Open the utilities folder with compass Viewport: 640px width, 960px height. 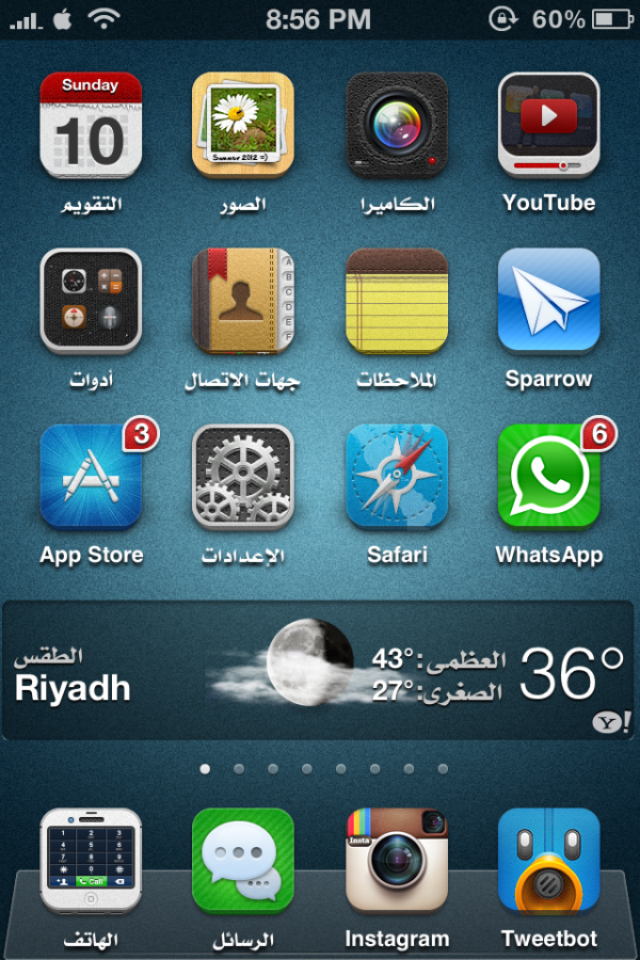pyautogui.click(x=91, y=301)
